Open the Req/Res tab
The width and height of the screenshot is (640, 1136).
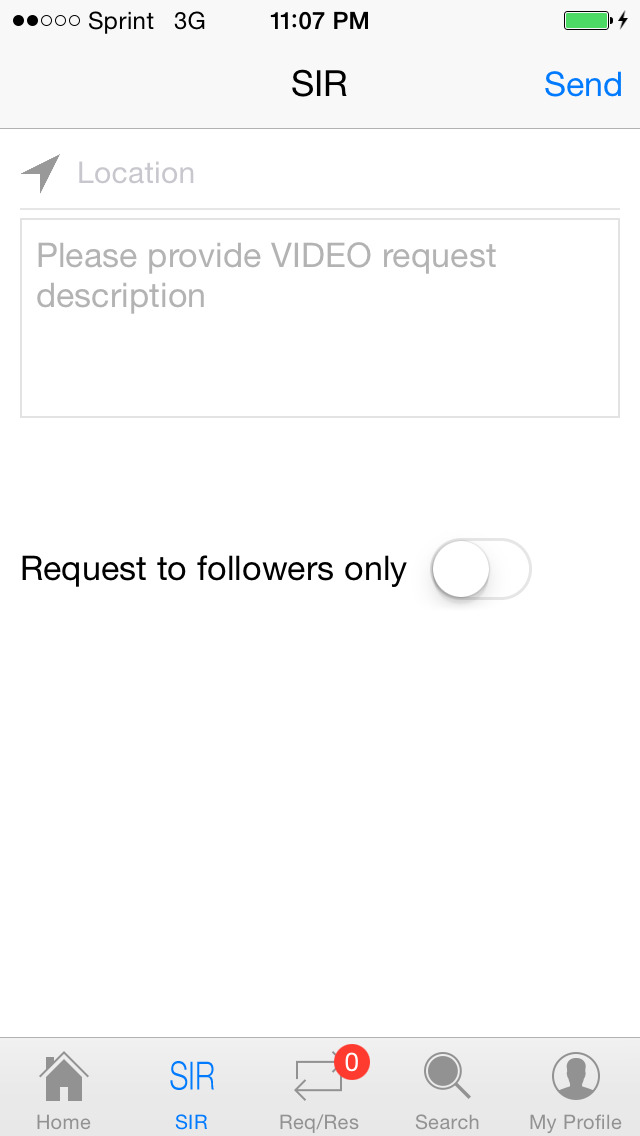coord(319,1090)
